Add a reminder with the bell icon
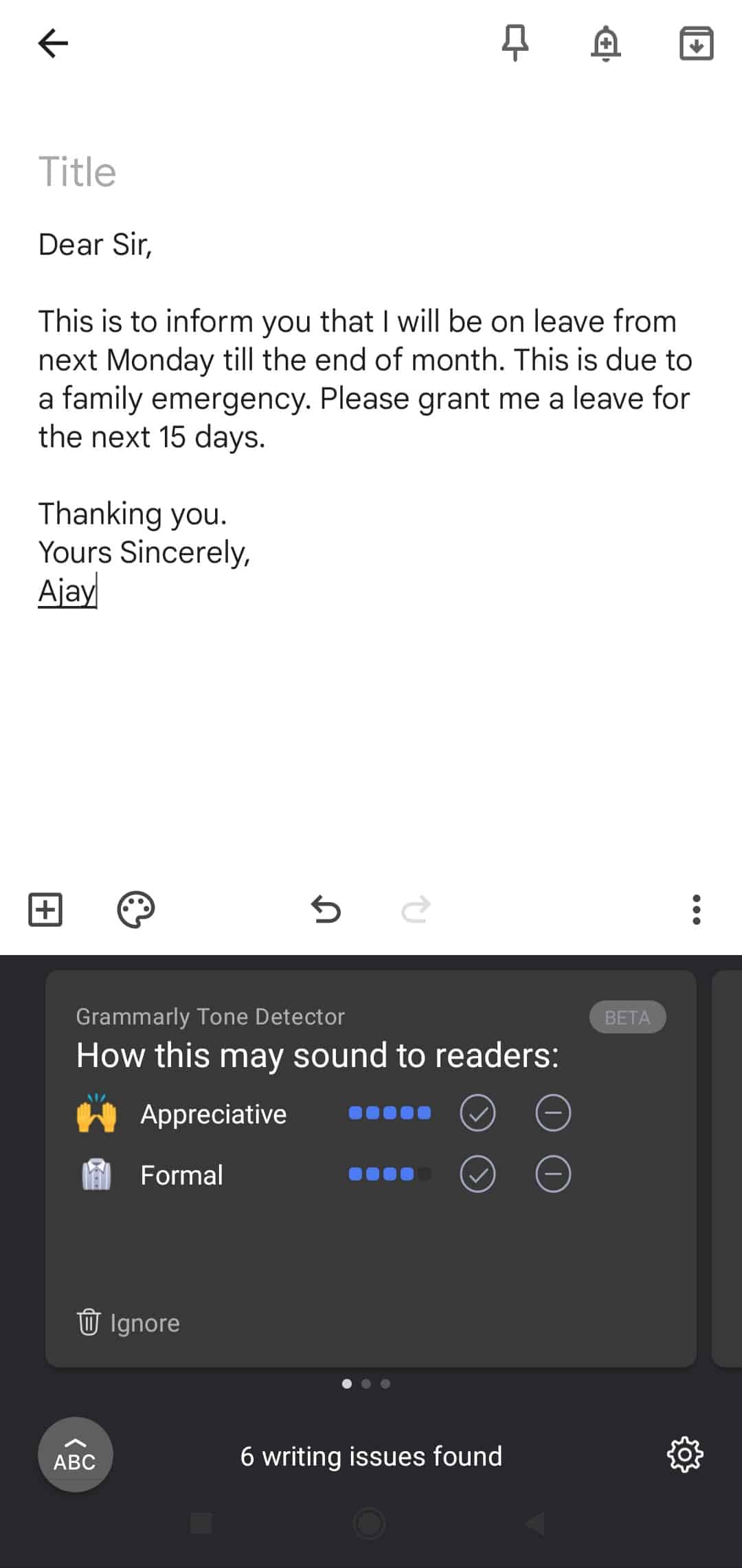Screen dimensions: 742x1568 [605, 43]
